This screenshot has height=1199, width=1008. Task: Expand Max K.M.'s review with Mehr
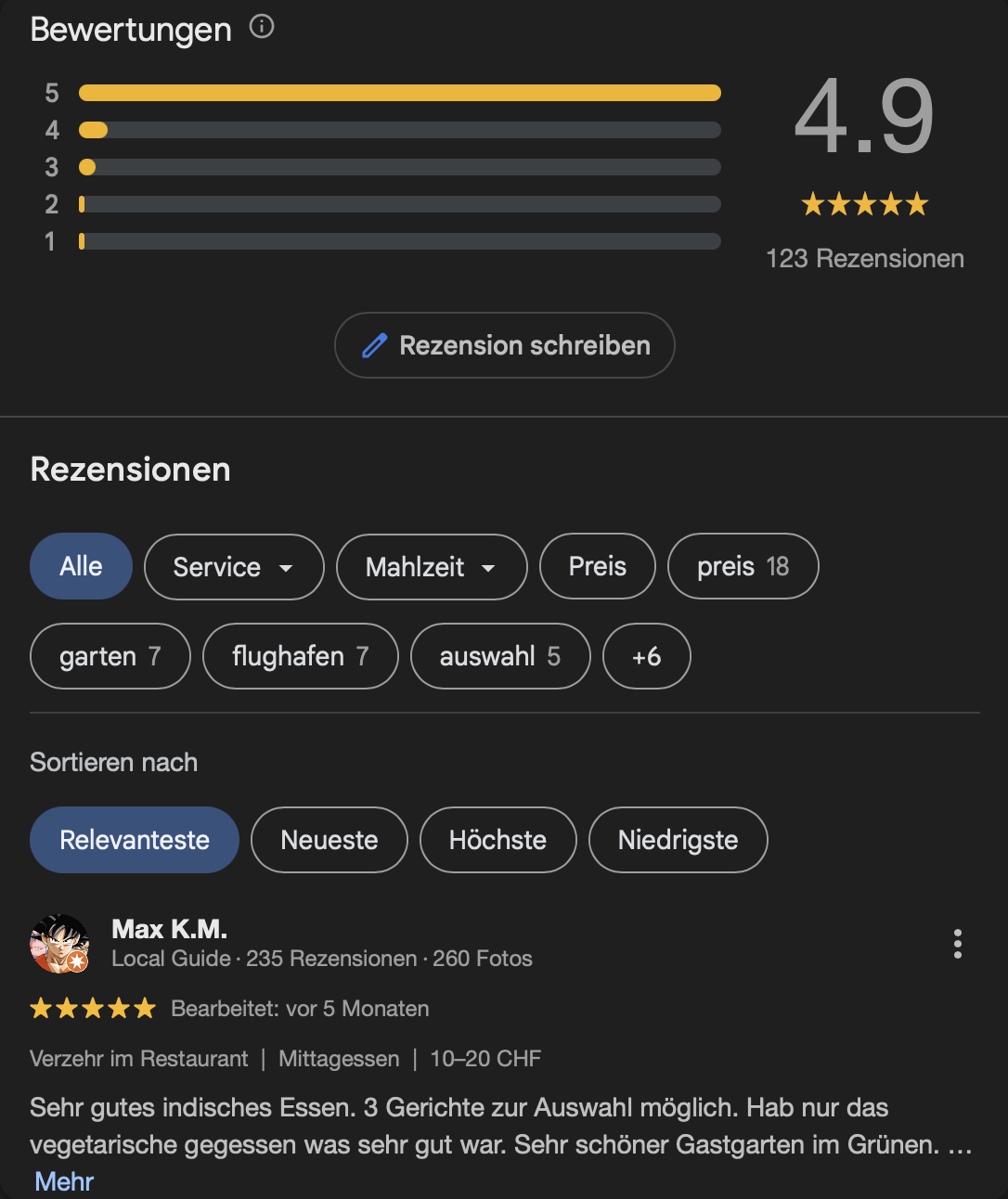click(x=64, y=1181)
